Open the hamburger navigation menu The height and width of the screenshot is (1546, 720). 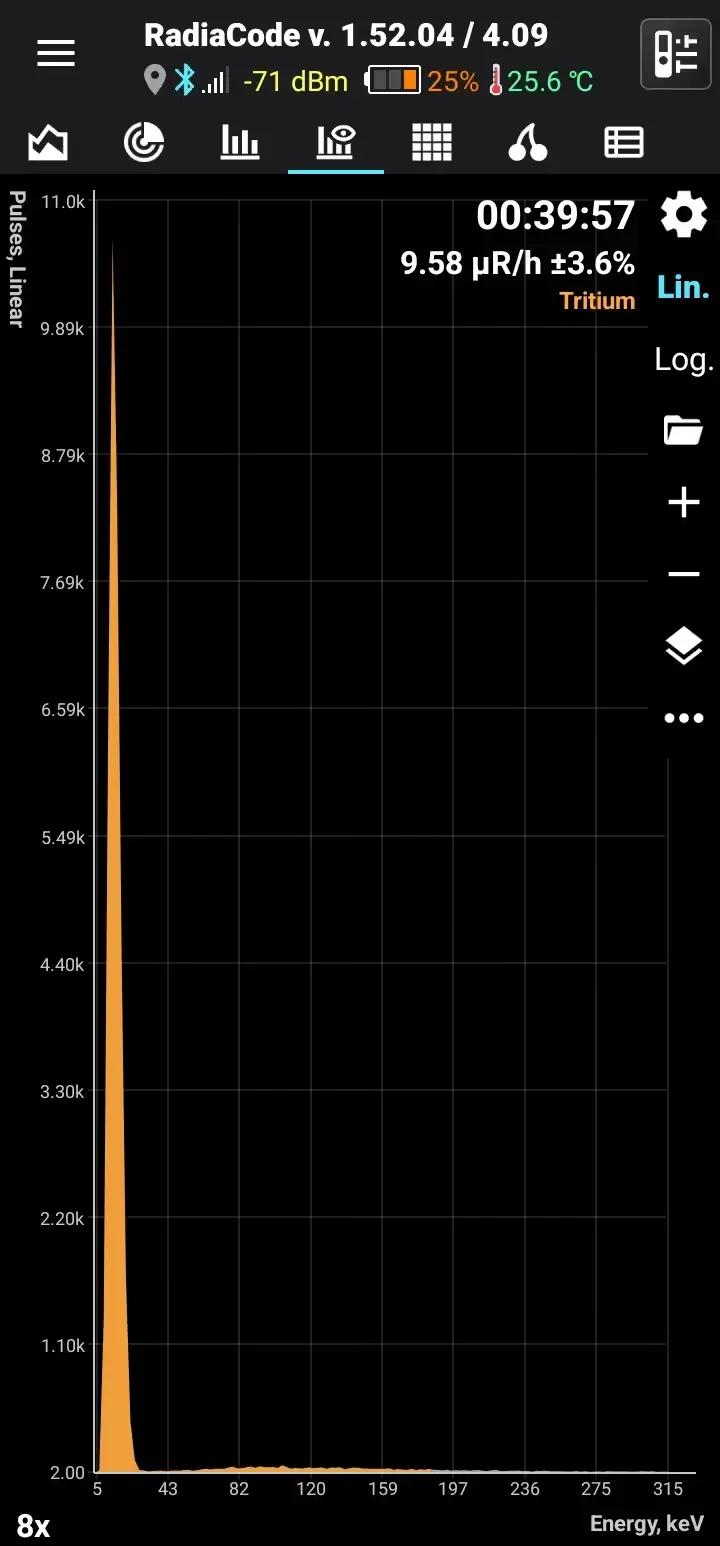tap(56, 54)
